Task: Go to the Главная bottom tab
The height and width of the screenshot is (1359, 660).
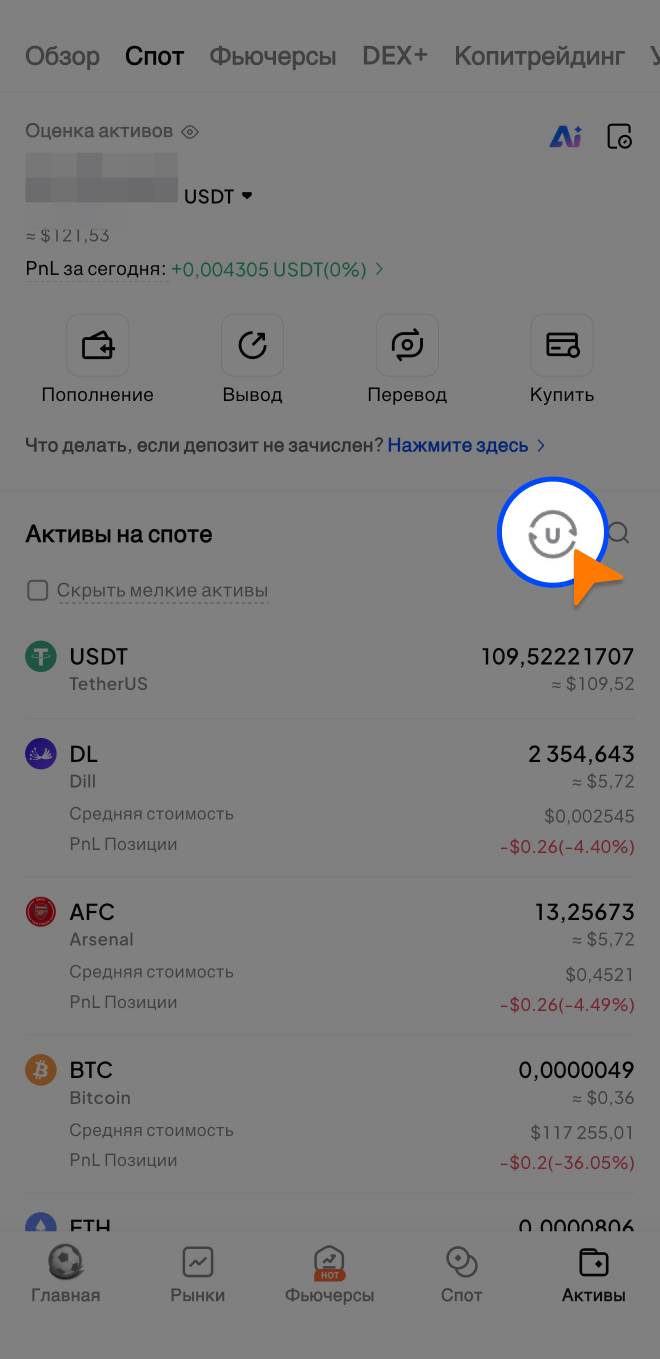Action: point(66,1274)
